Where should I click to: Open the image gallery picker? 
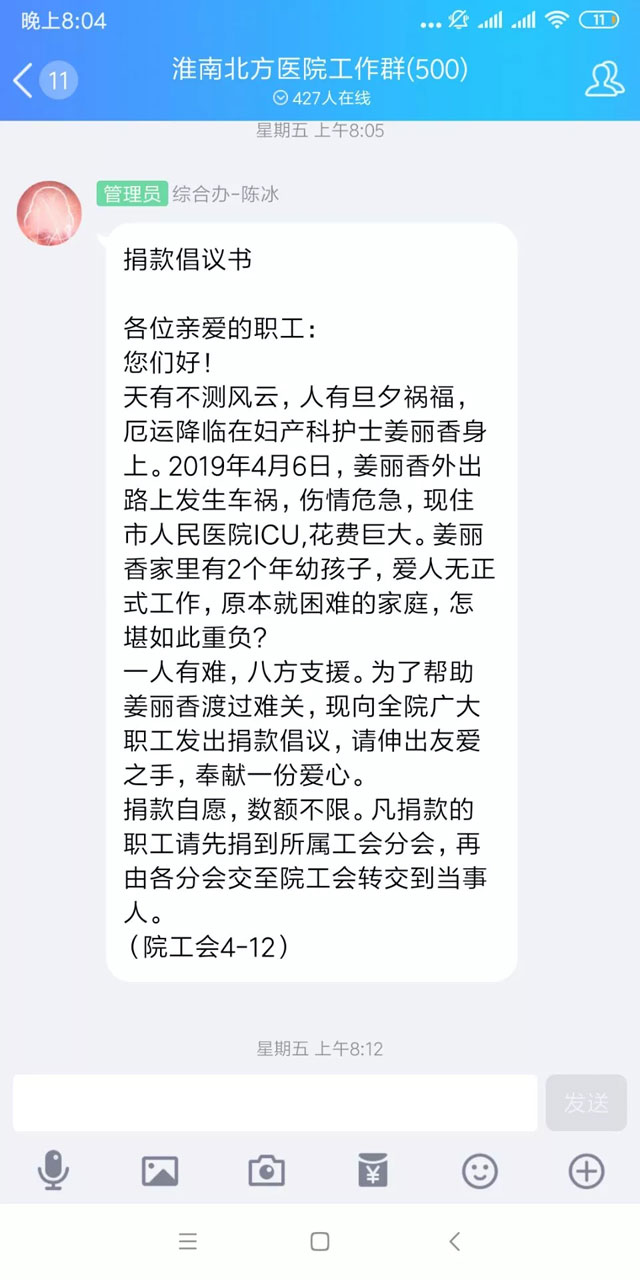(160, 1170)
